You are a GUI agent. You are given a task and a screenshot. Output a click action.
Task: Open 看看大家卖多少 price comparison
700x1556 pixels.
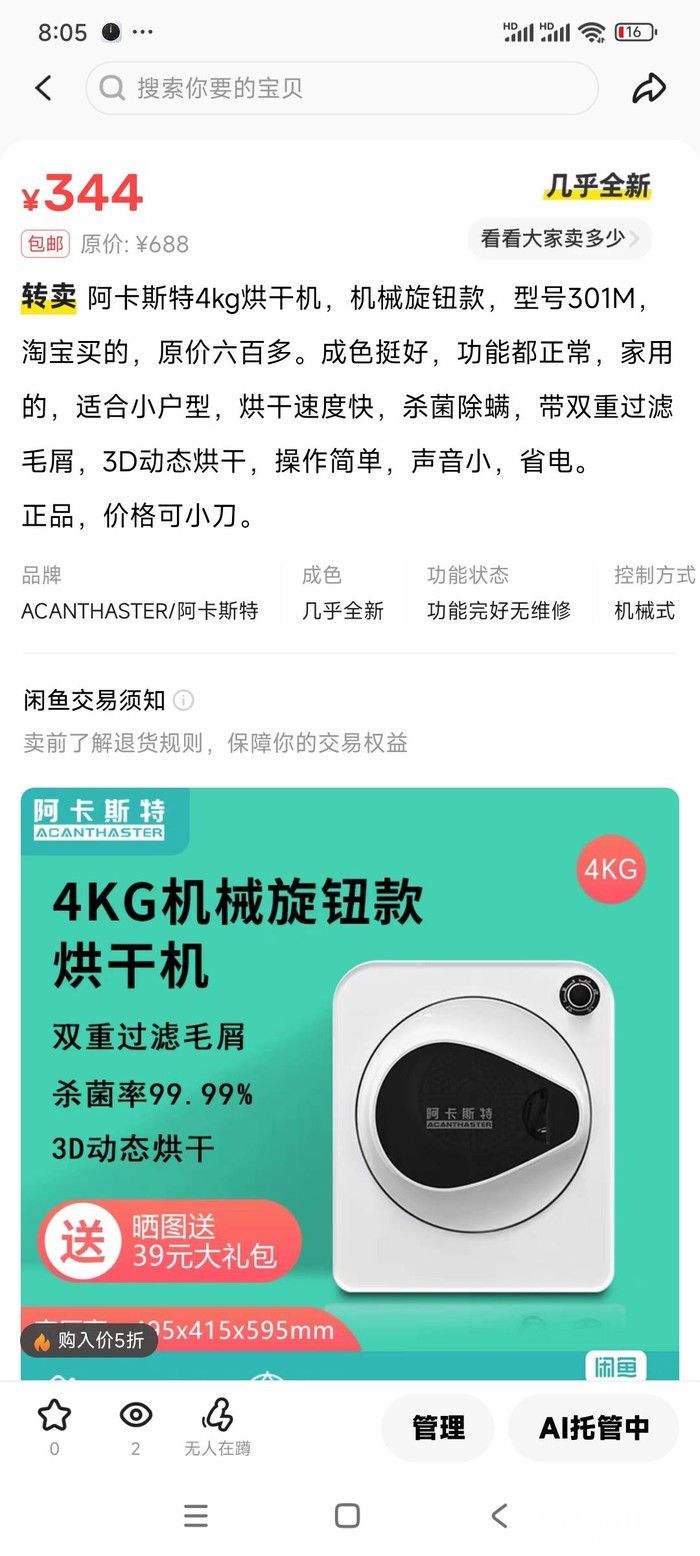point(559,238)
